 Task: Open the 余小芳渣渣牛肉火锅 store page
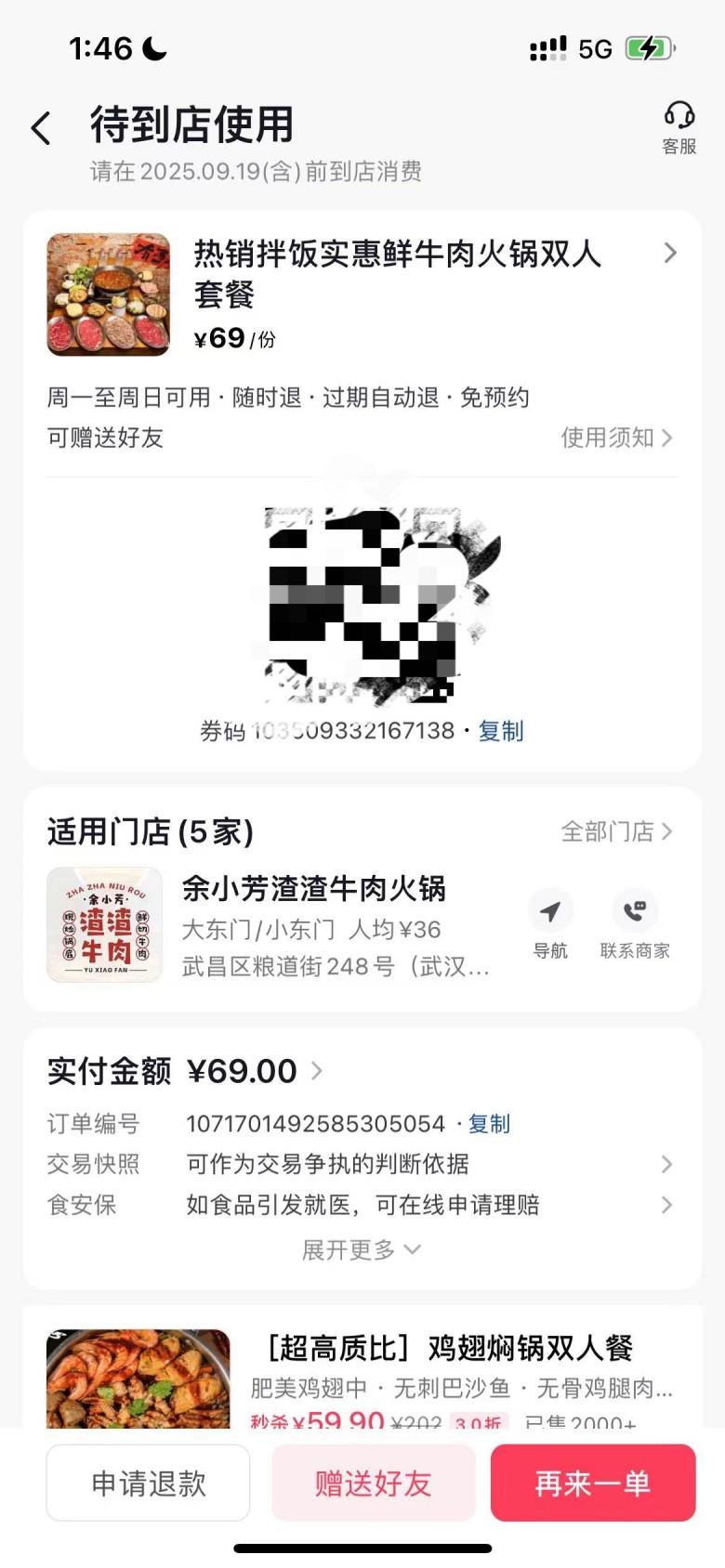tap(313, 889)
